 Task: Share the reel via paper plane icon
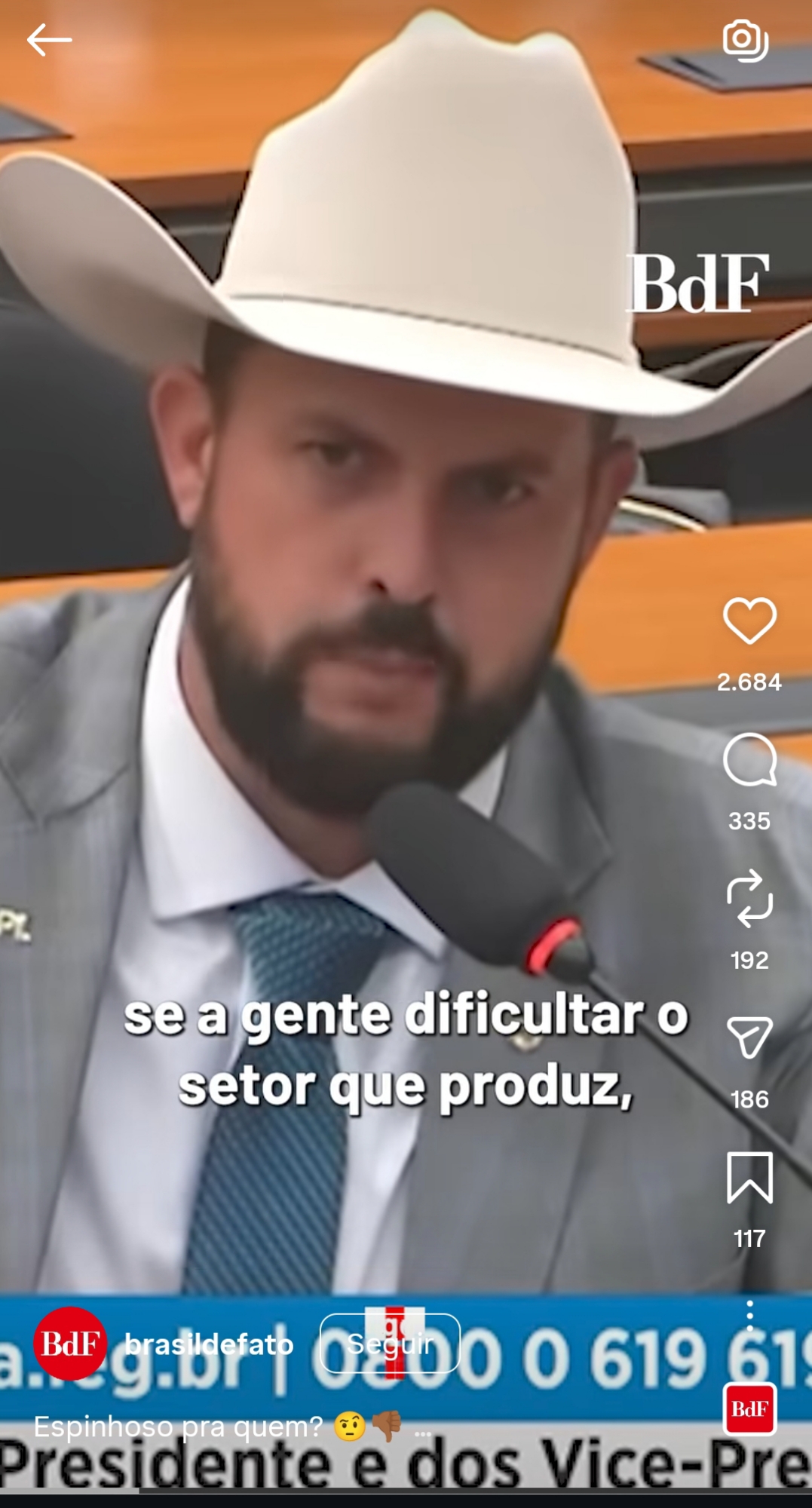[749, 1038]
